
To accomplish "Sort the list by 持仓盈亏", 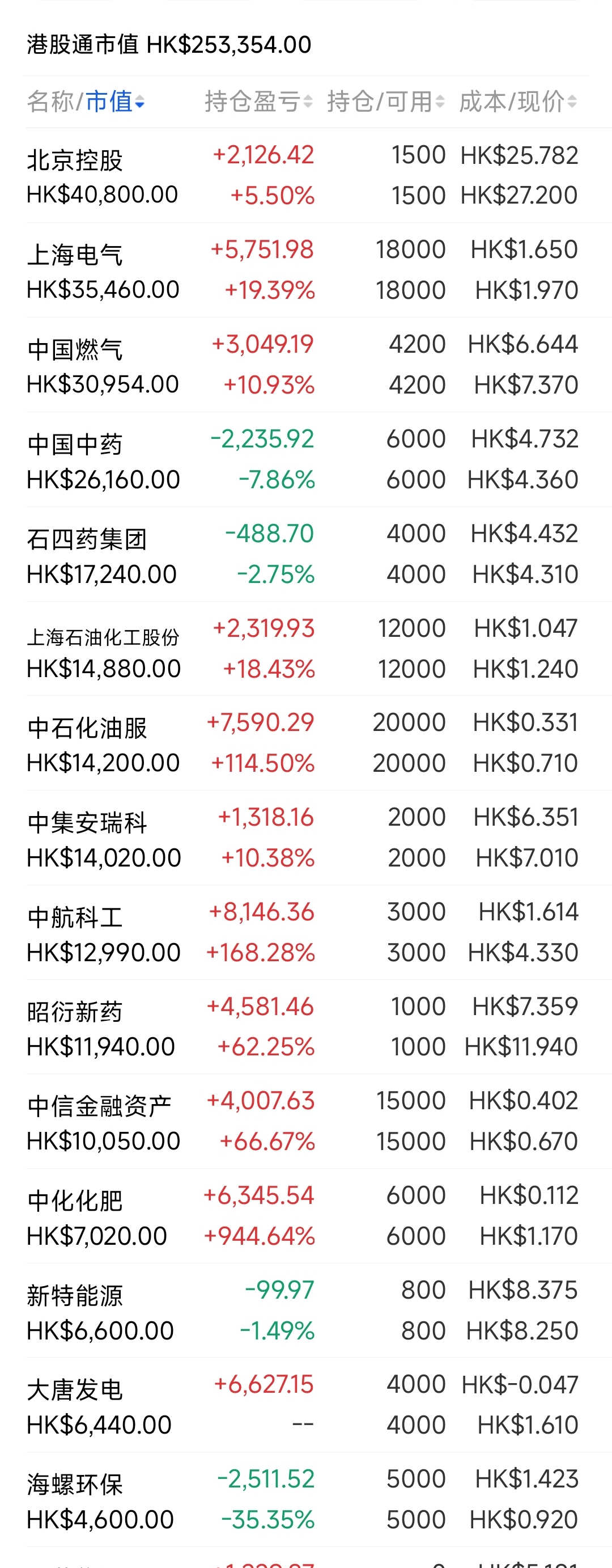I will tap(258, 102).
